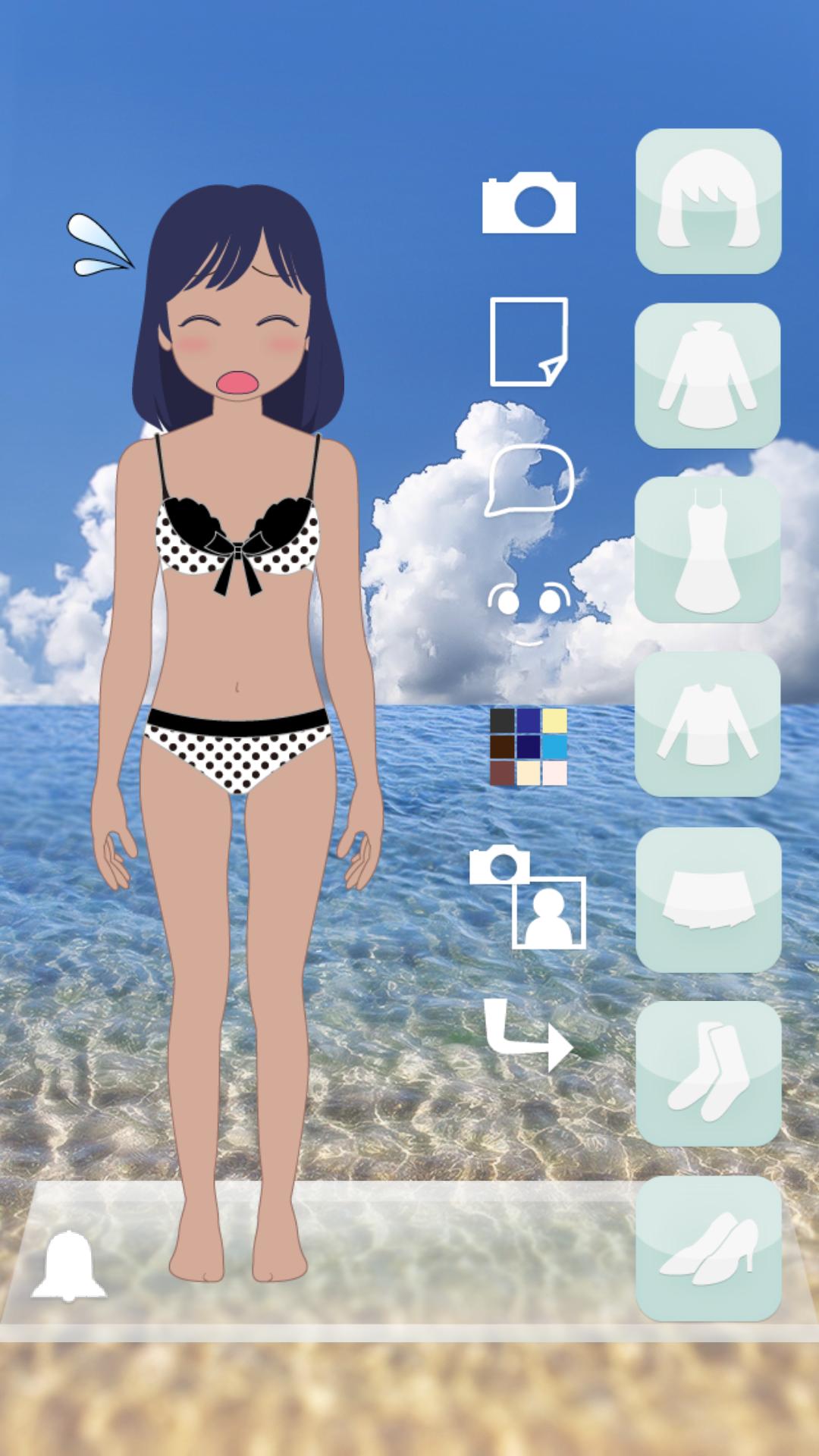Select the coat category
This screenshot has width=819, height=1456.
tap(708, 375)
